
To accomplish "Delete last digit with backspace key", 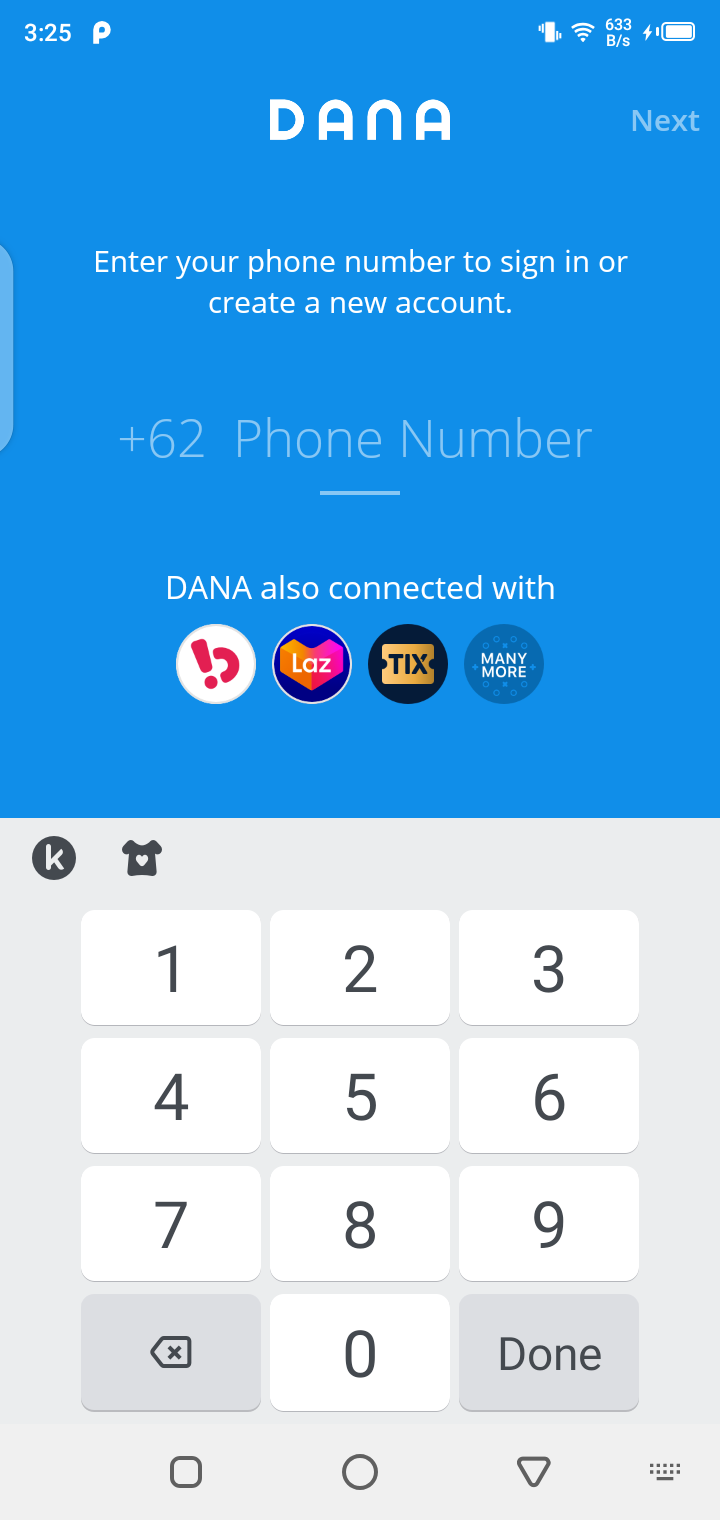I will click(171, 1352).
